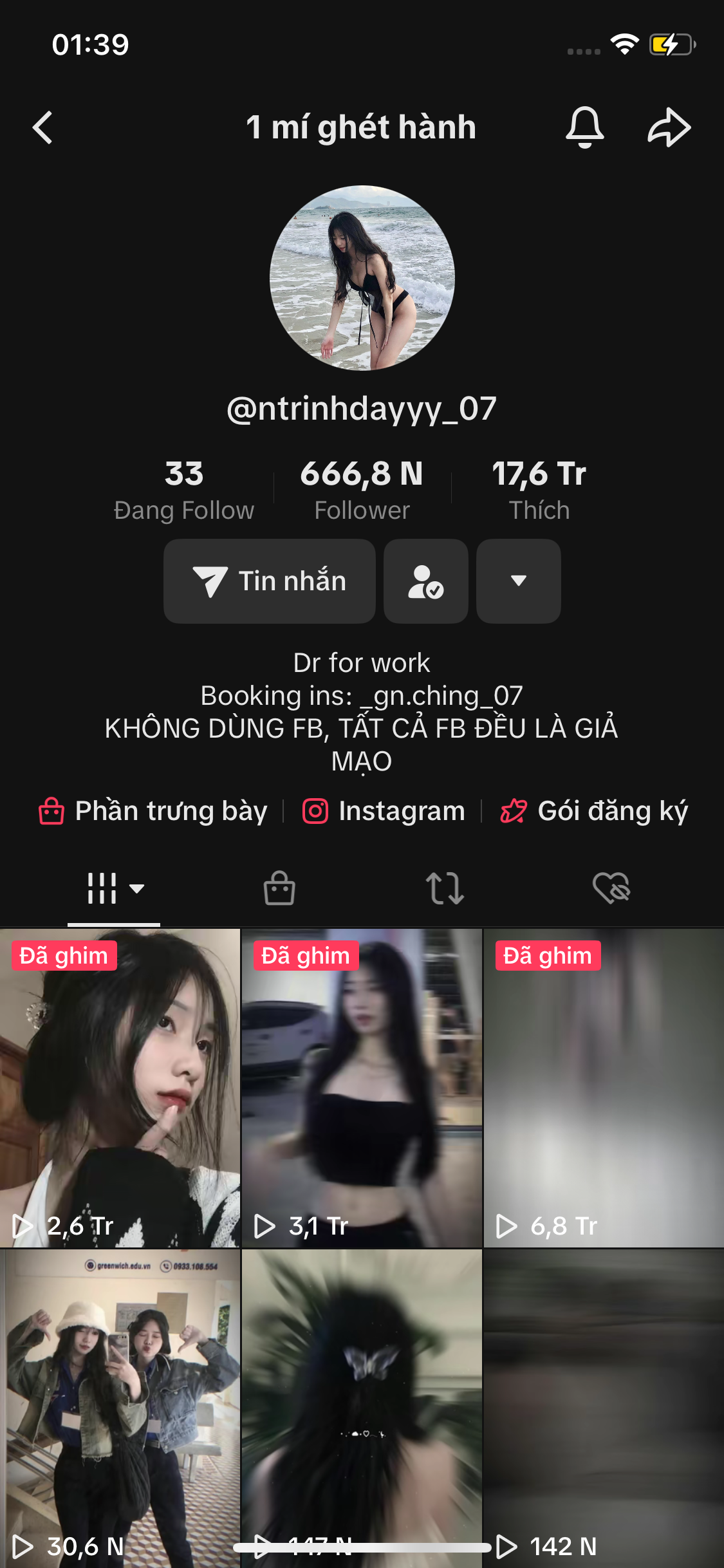Open the pinned video with 2,6 Tr views

(x=120, y=1088)
